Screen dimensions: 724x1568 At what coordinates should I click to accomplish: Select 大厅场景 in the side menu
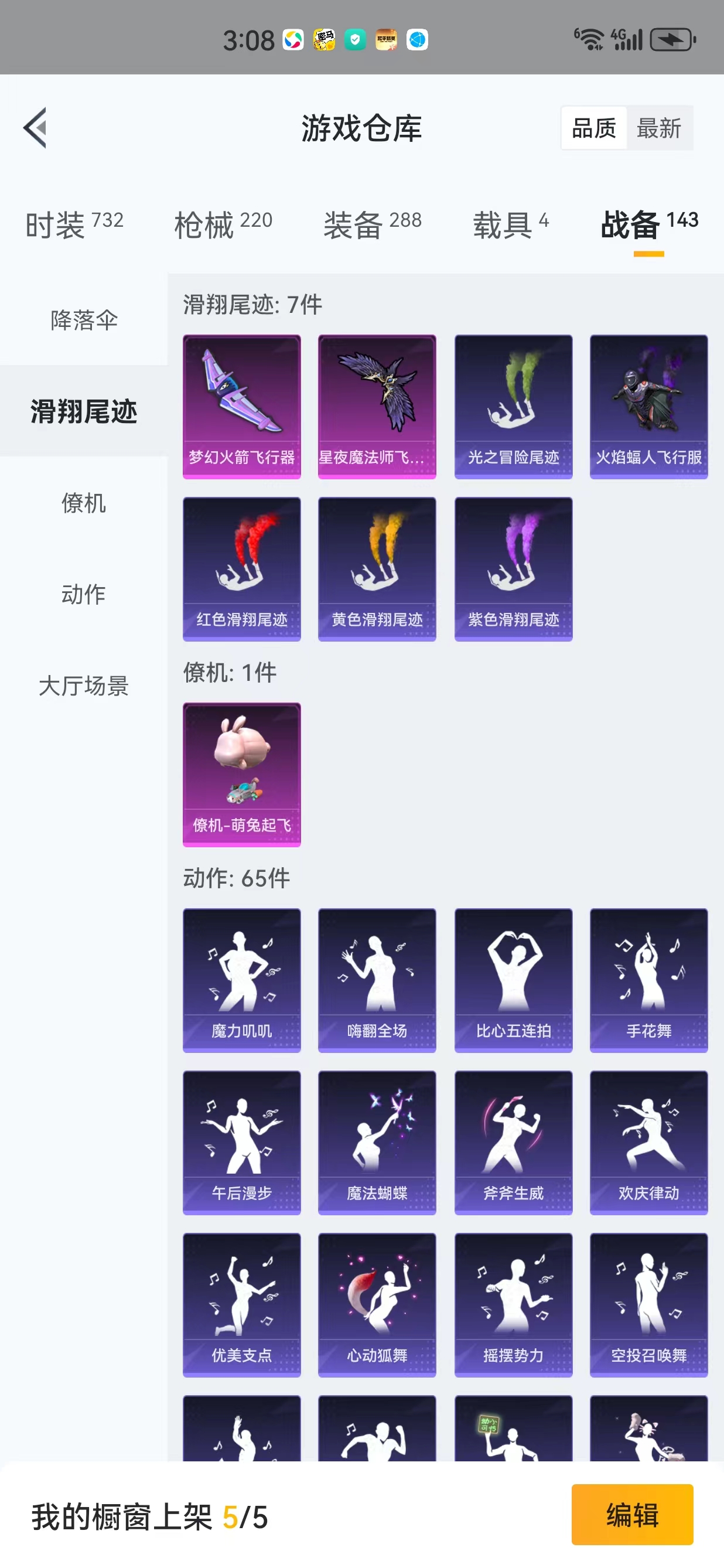(x=84, y=686)
